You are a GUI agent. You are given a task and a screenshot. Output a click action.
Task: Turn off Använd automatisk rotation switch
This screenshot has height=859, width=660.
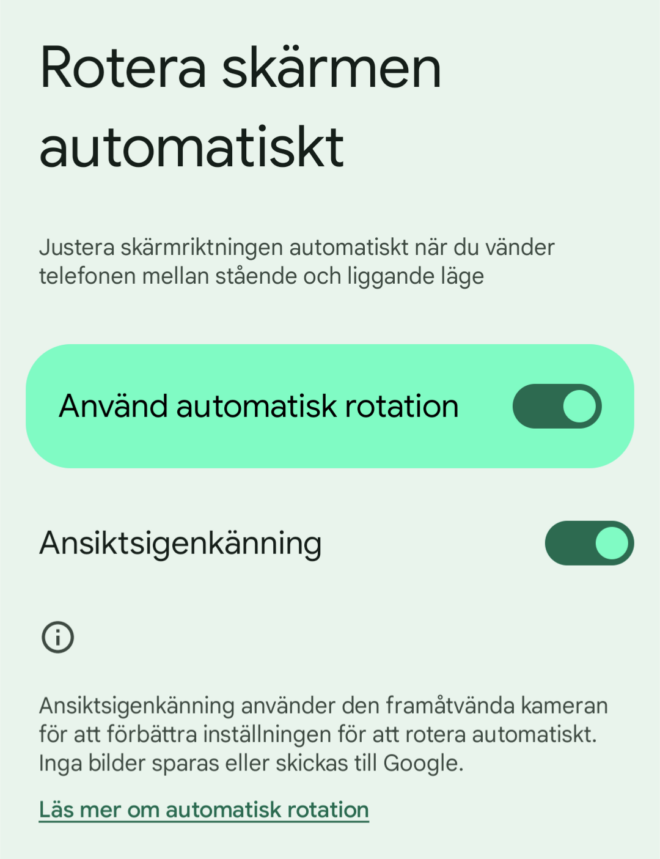557,406
